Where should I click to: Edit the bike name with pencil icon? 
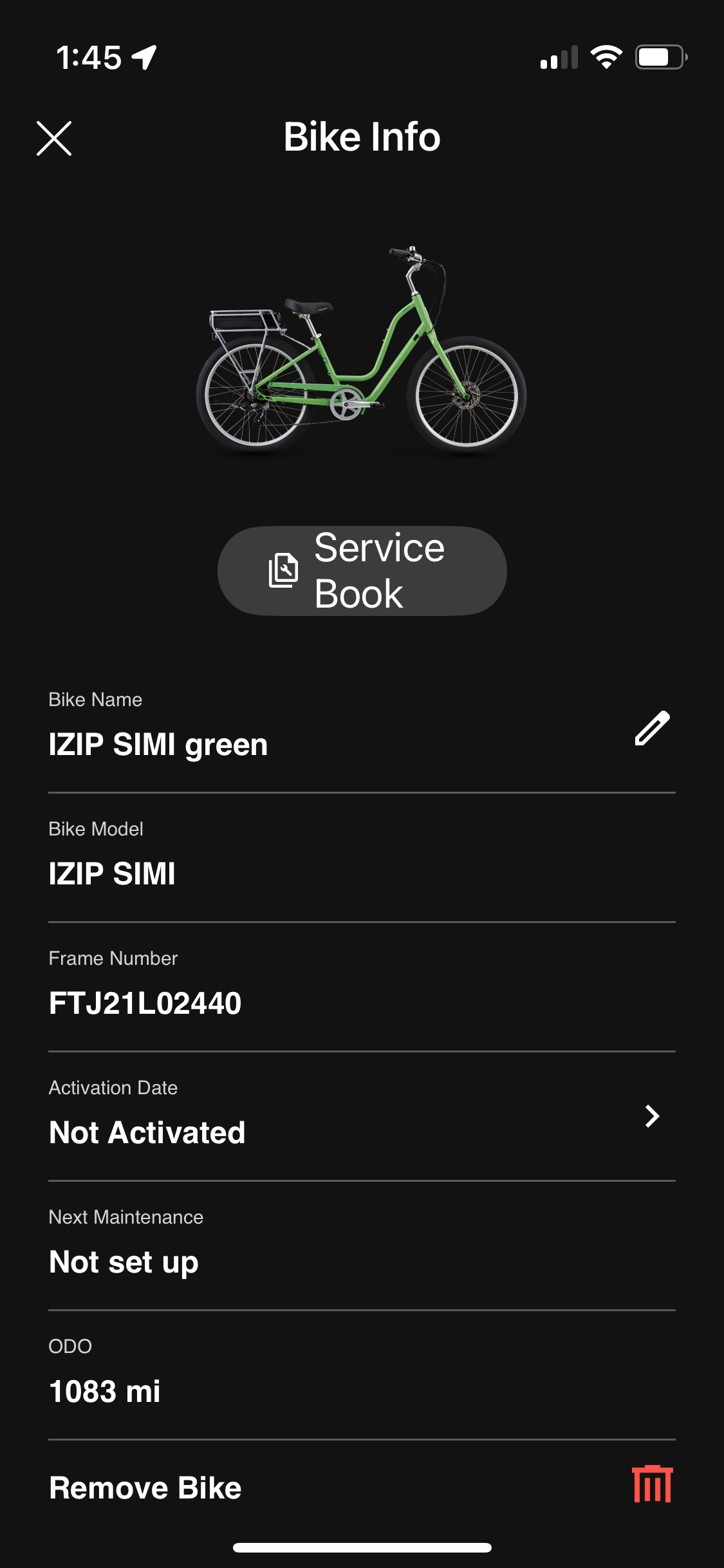click(x=652, y=729)
